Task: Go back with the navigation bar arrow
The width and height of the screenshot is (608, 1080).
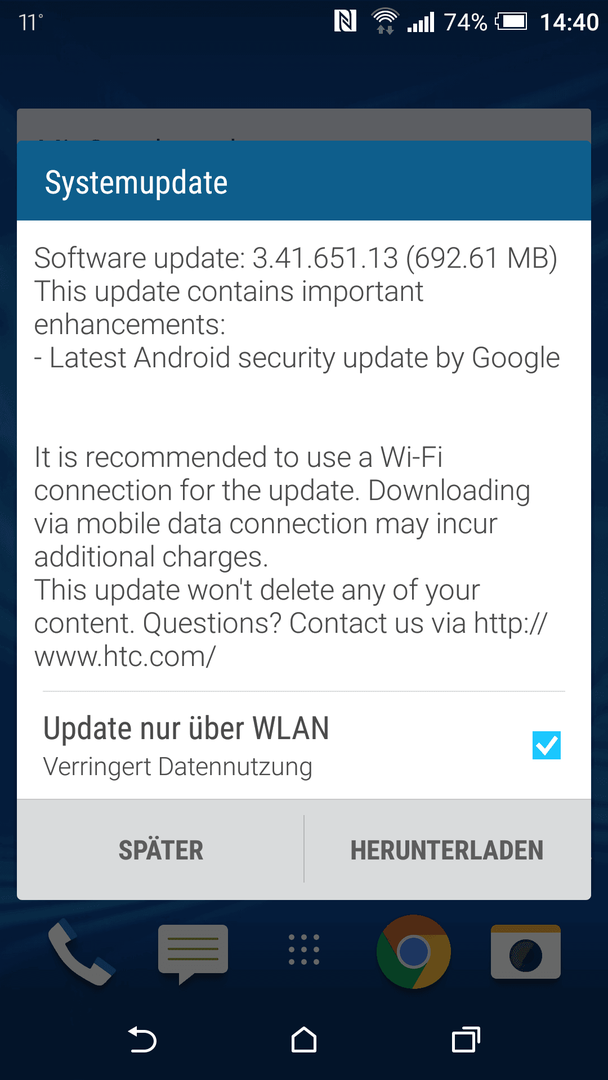Action: pos(142,1041)
